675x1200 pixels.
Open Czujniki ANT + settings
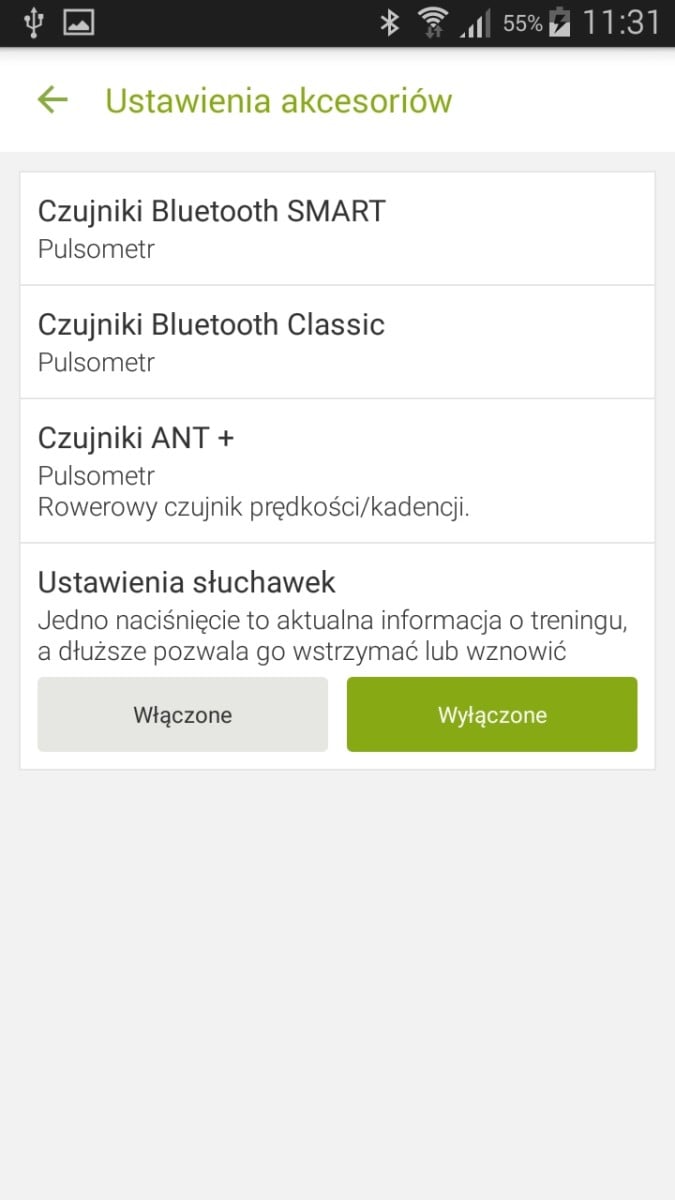pyautogui.click(x=337, y=471)
